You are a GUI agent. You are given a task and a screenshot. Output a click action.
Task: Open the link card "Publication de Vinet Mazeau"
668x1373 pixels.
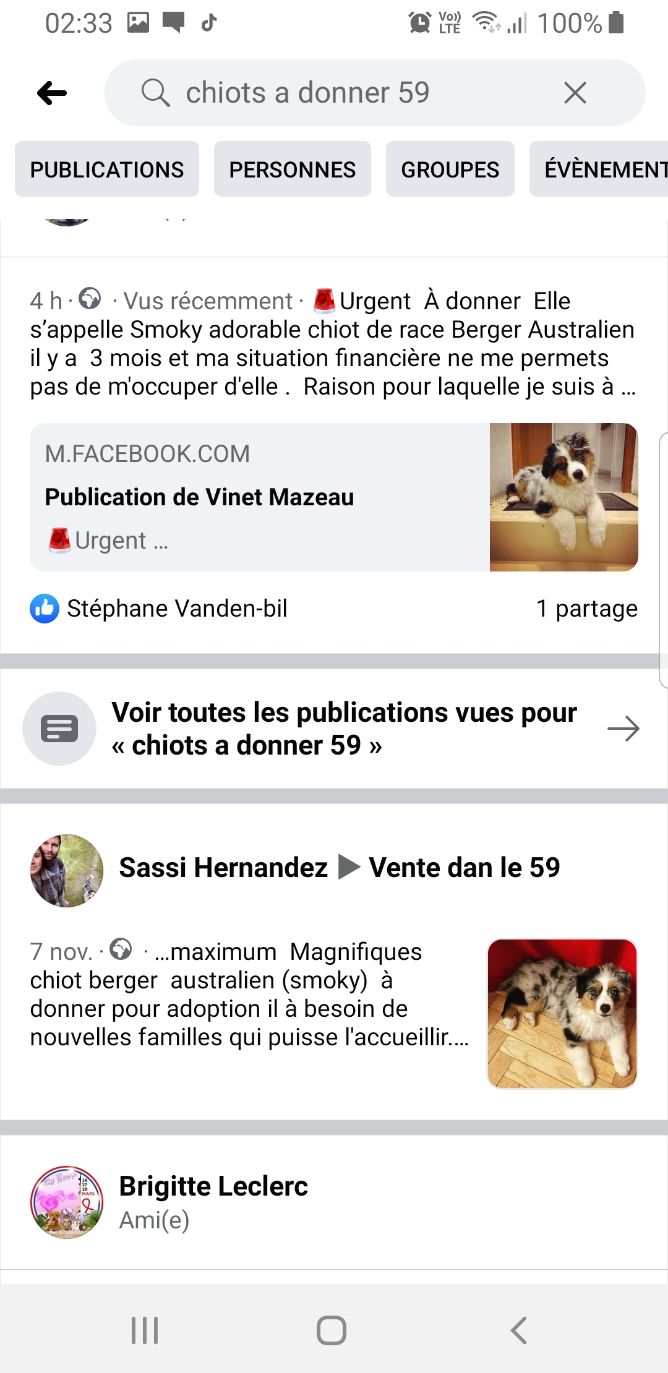point(334,497)
